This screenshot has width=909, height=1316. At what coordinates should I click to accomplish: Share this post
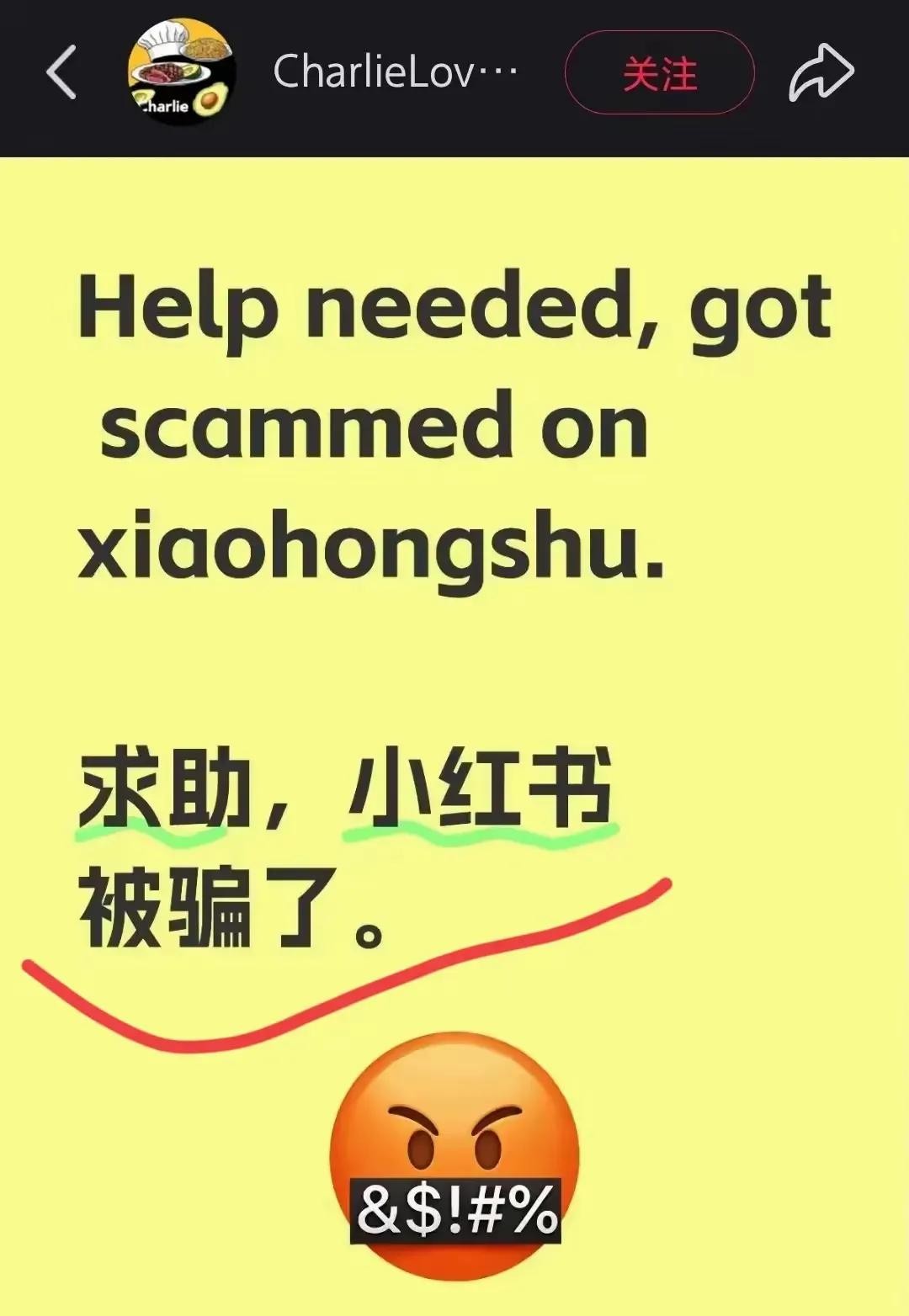(x=821, y=72)
